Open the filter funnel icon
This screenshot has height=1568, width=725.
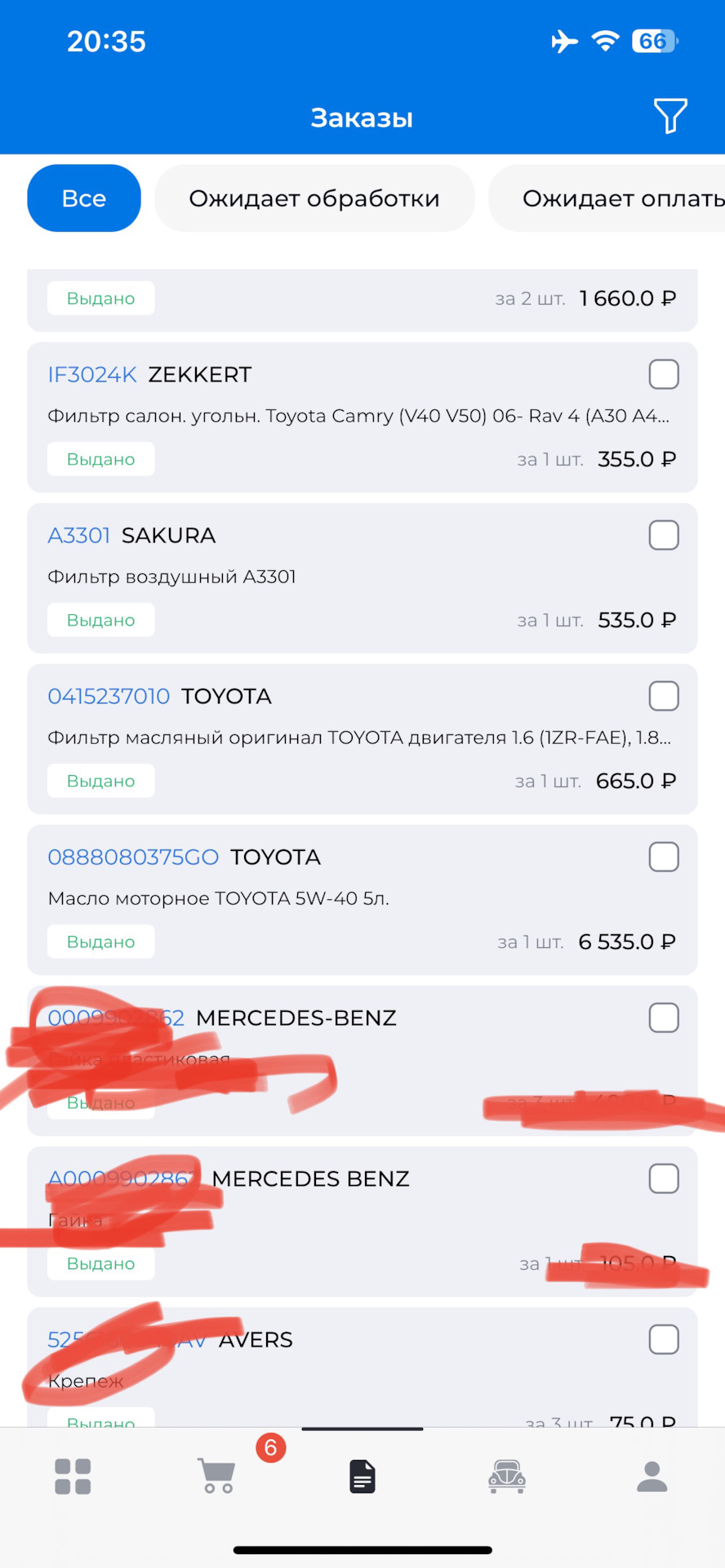click(669, 116)
